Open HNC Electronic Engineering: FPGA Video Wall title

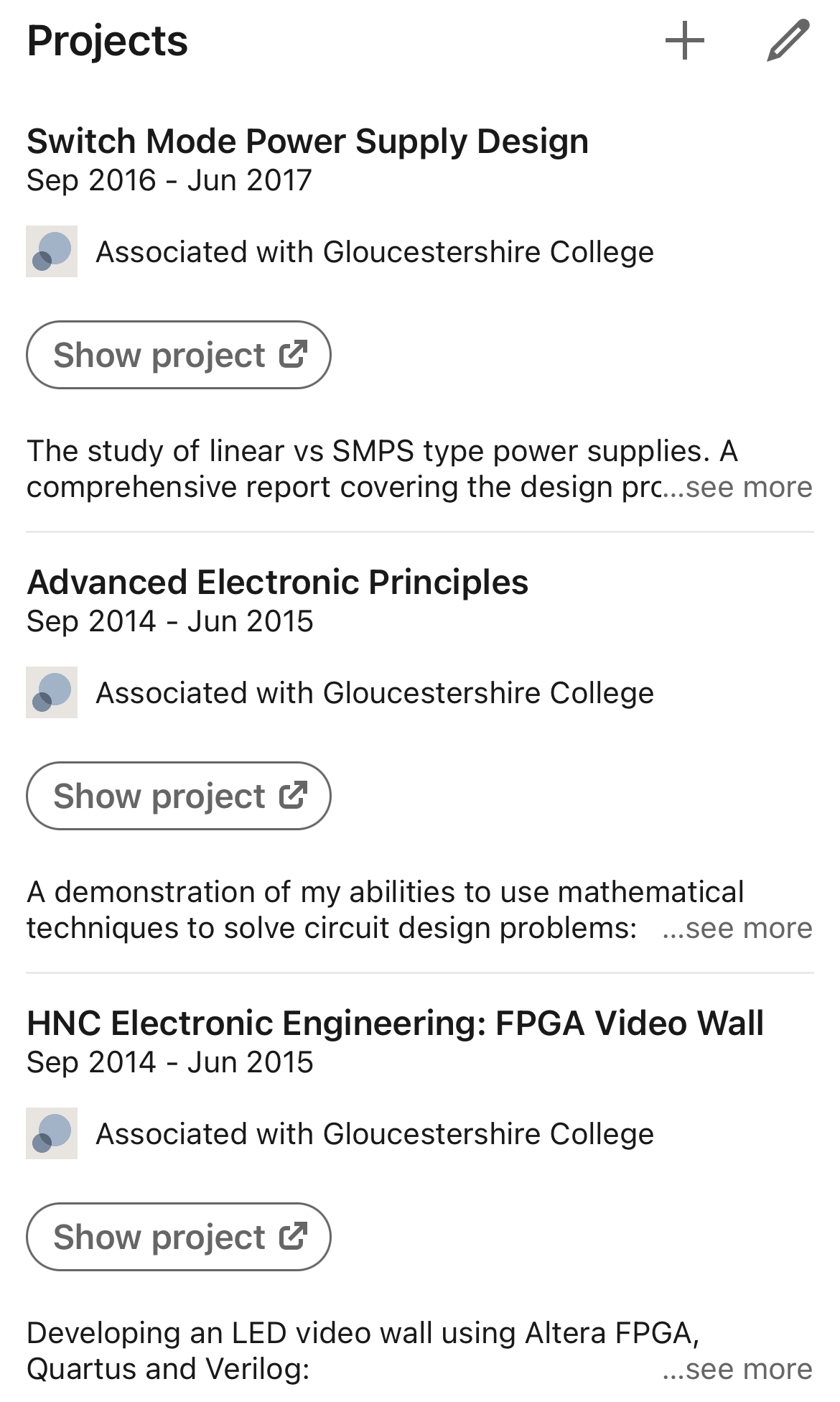tap(396, 1023)
